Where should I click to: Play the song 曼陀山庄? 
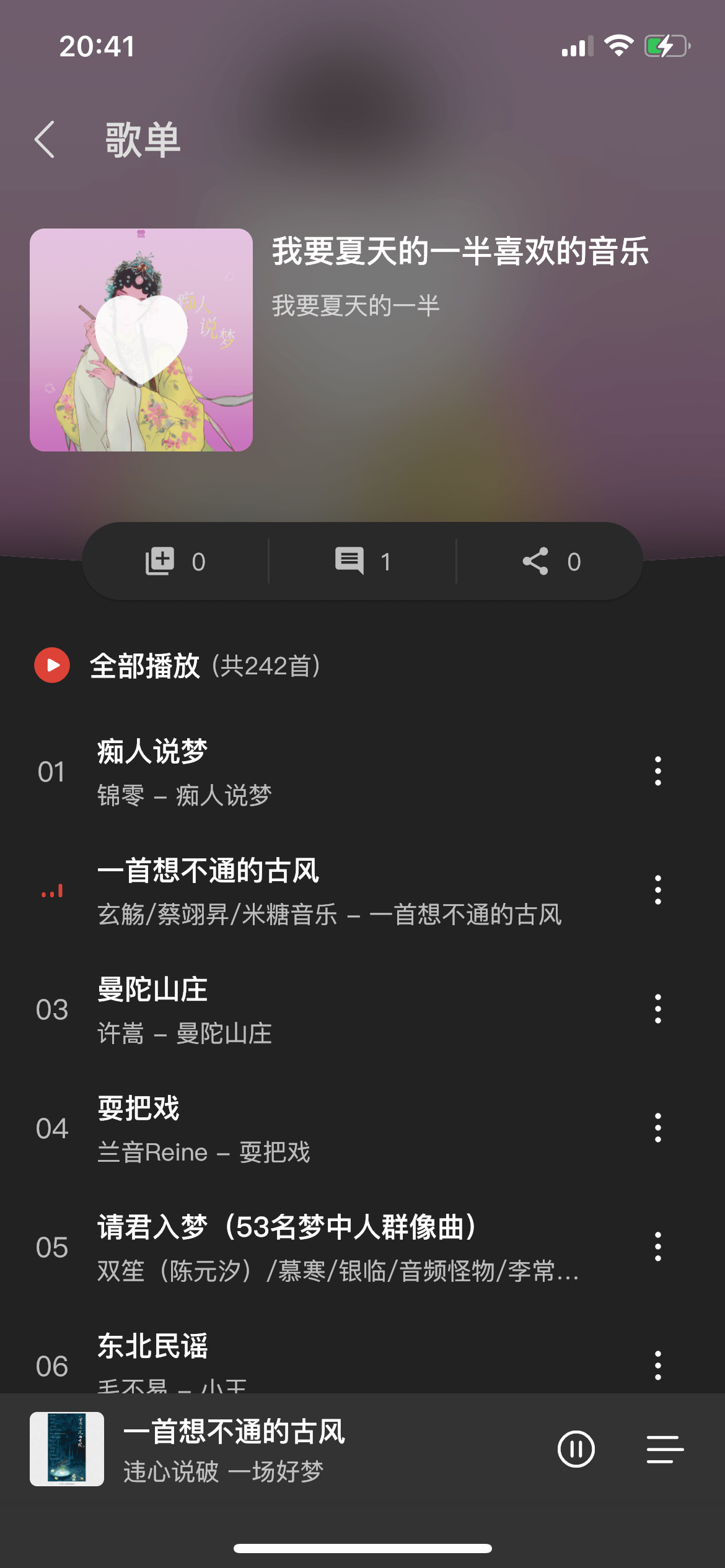pyautogui.click(x=310, y=1009)
